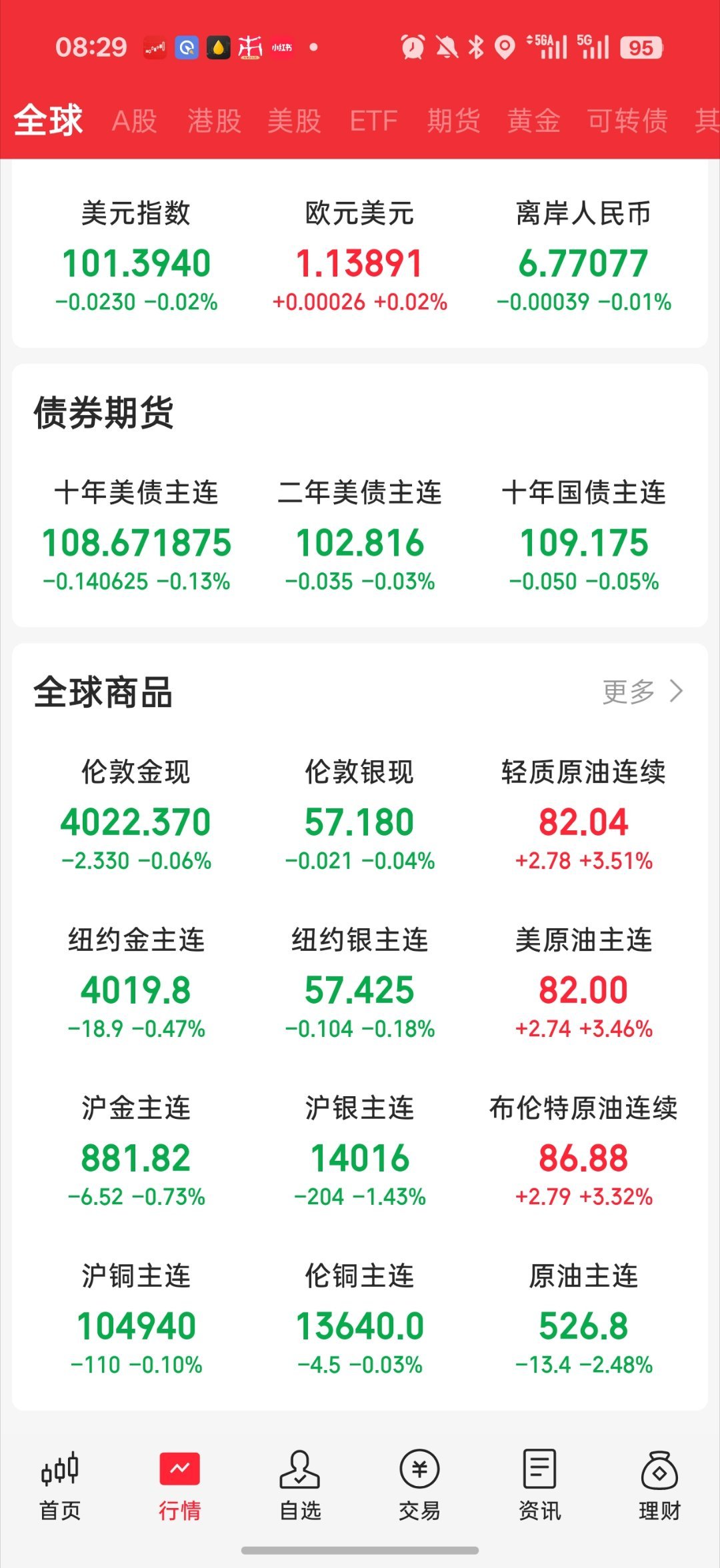View 十年美债主连 details
The image size is (720, 1568).
tap(136, 536)
